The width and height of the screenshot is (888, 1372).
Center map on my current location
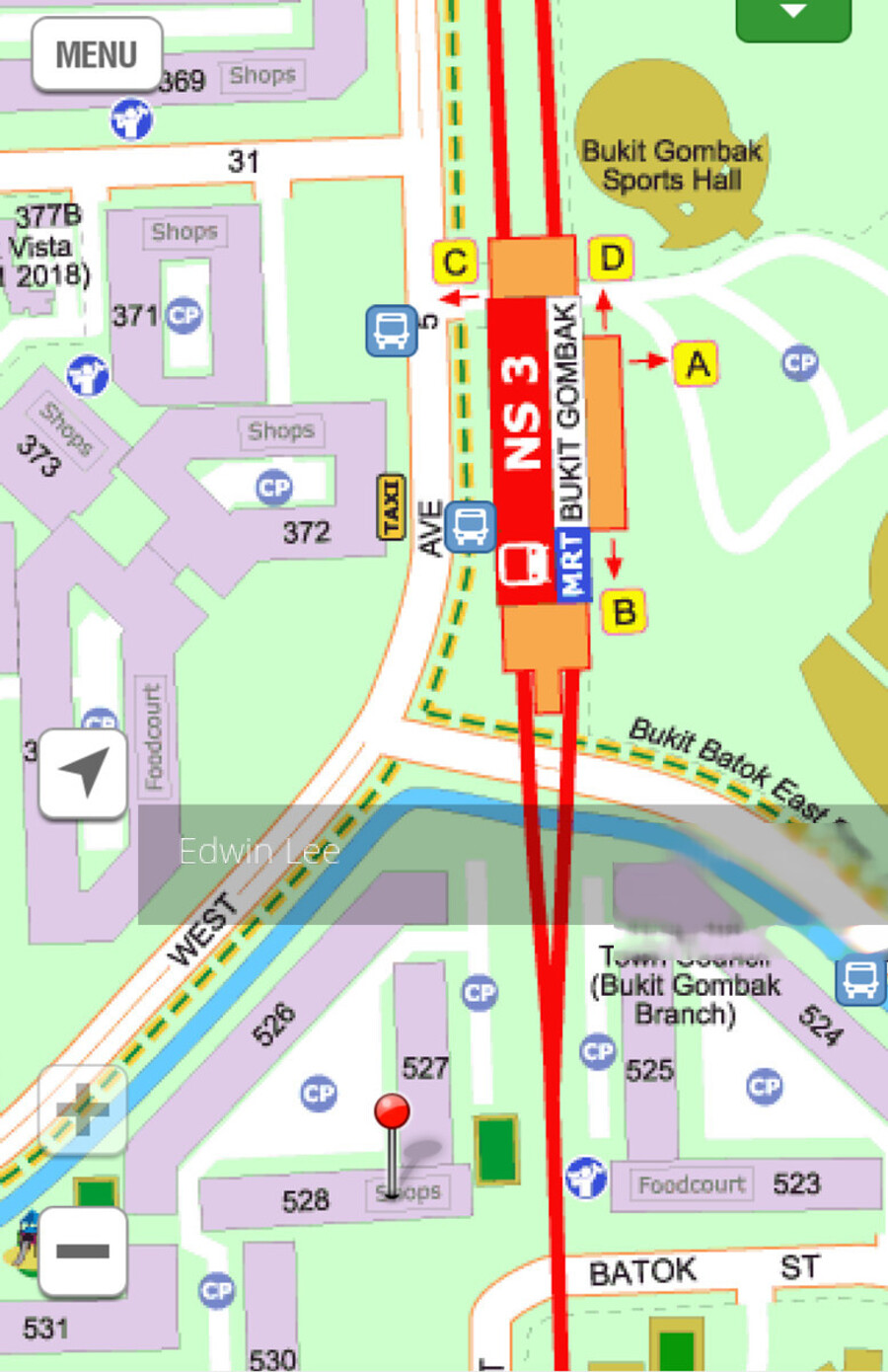[x=83, y=774]
